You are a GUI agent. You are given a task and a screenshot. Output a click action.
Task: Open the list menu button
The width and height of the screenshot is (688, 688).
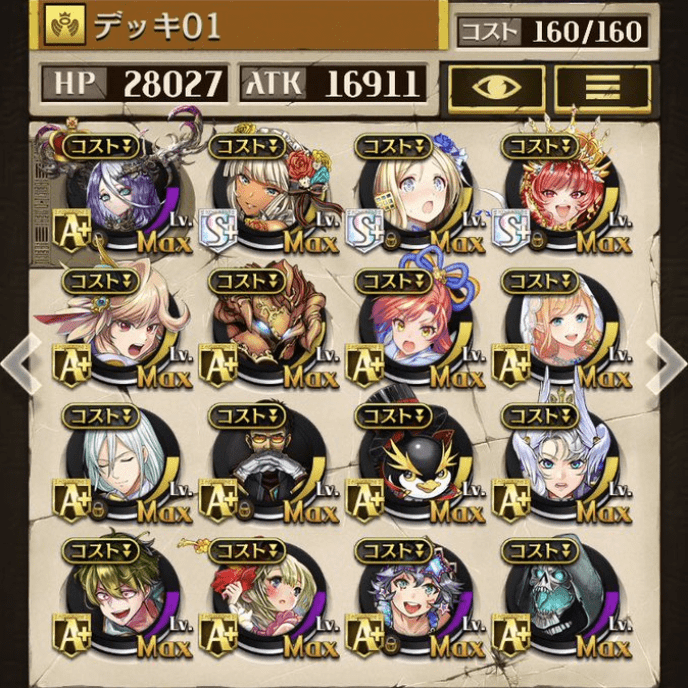point(602,87)
